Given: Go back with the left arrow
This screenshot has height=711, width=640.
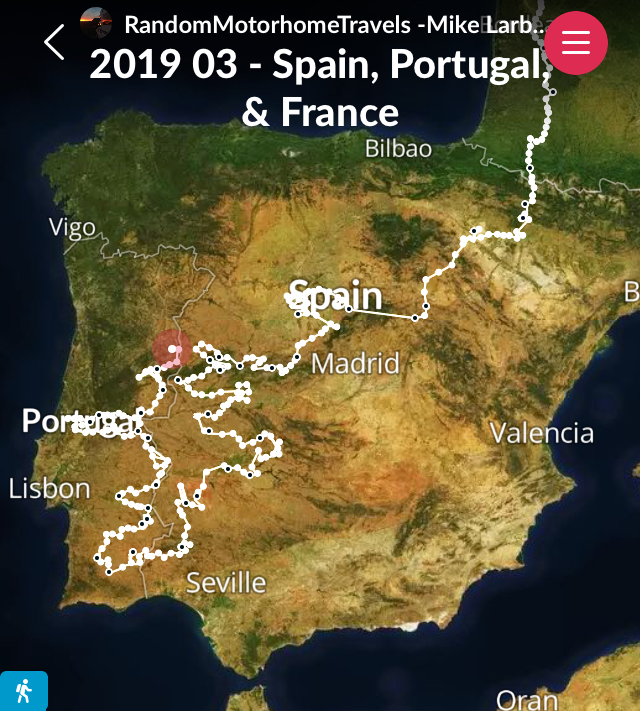Looking at the screenshot, I should (x=54, y=42).
